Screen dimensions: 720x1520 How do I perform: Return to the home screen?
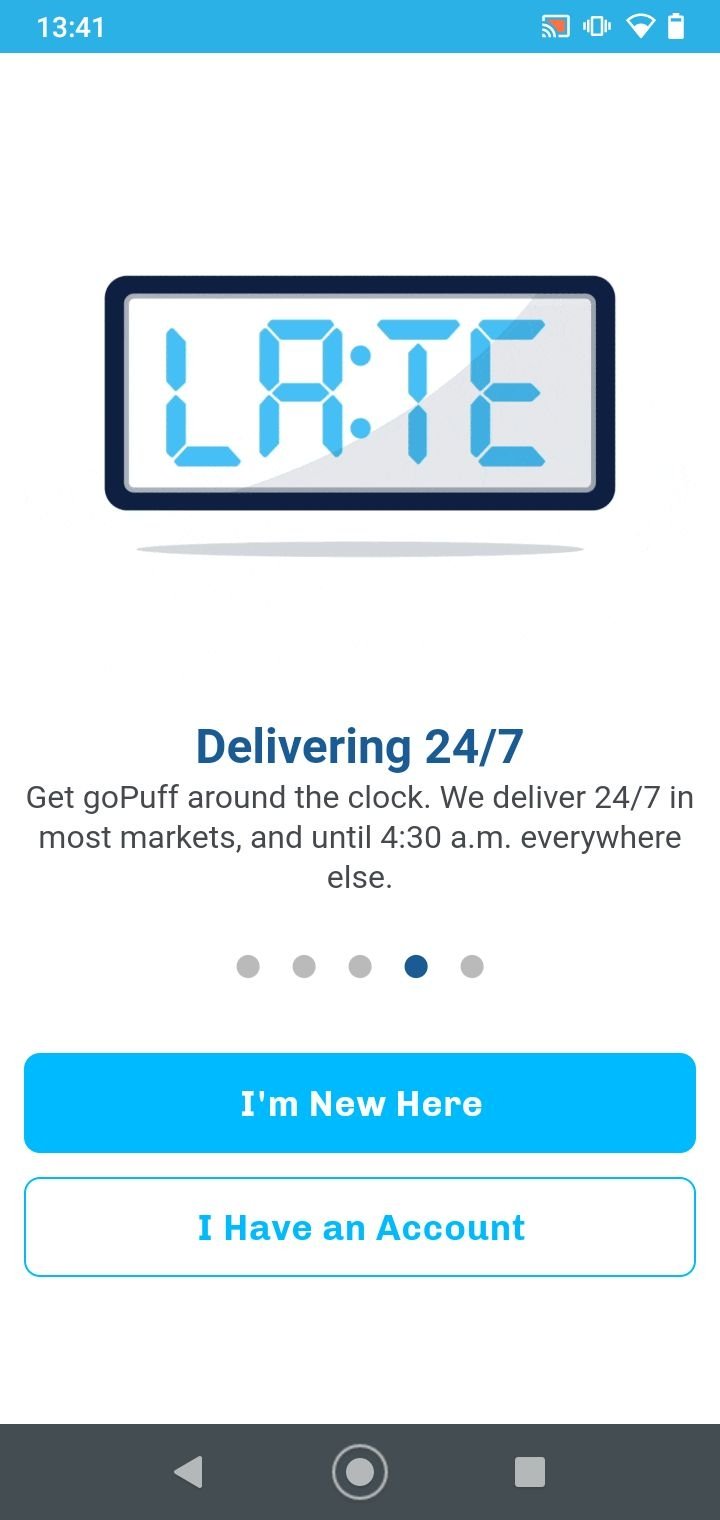[x=360, y=1472]
